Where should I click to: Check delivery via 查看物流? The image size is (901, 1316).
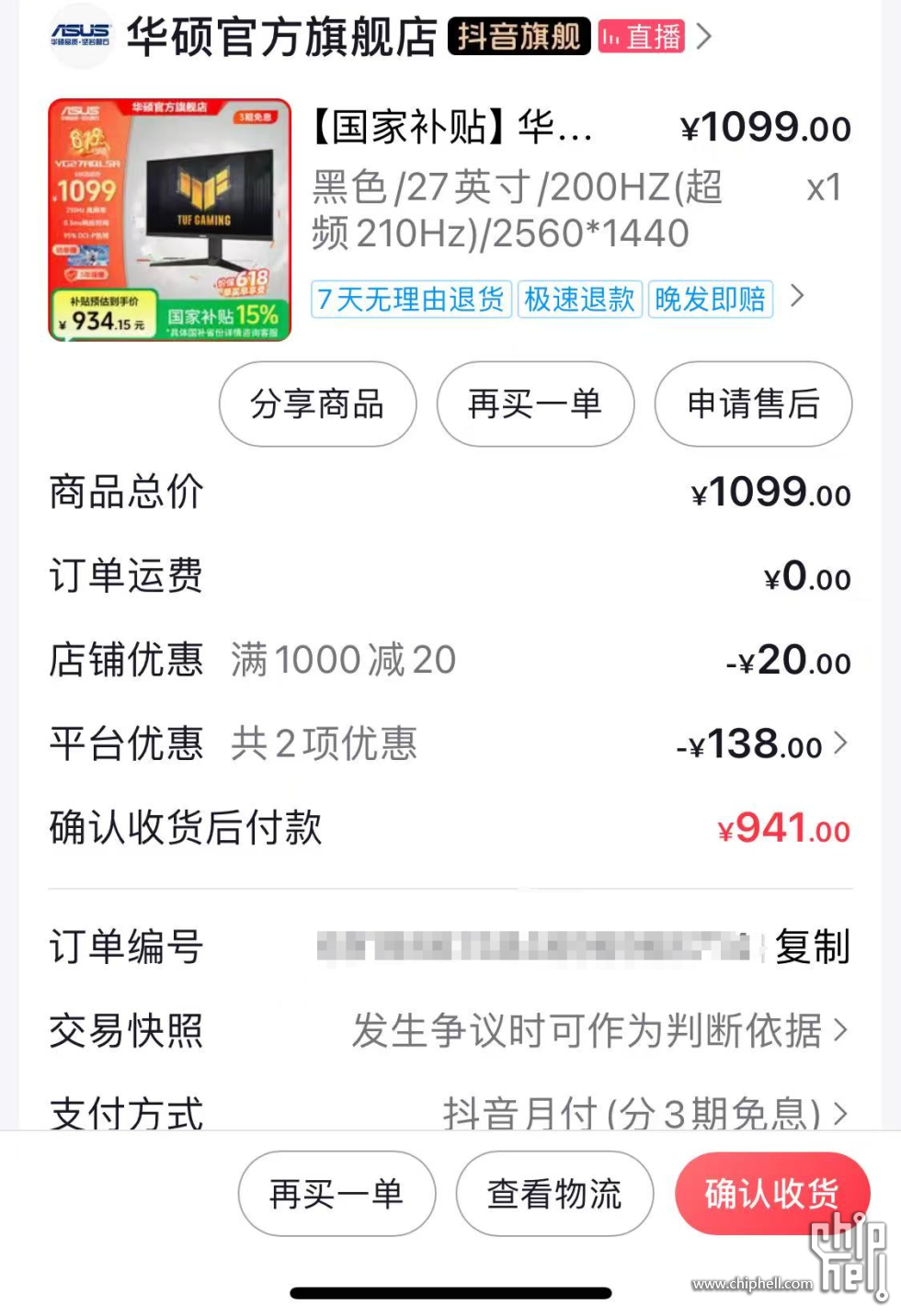coord(554,1194)
